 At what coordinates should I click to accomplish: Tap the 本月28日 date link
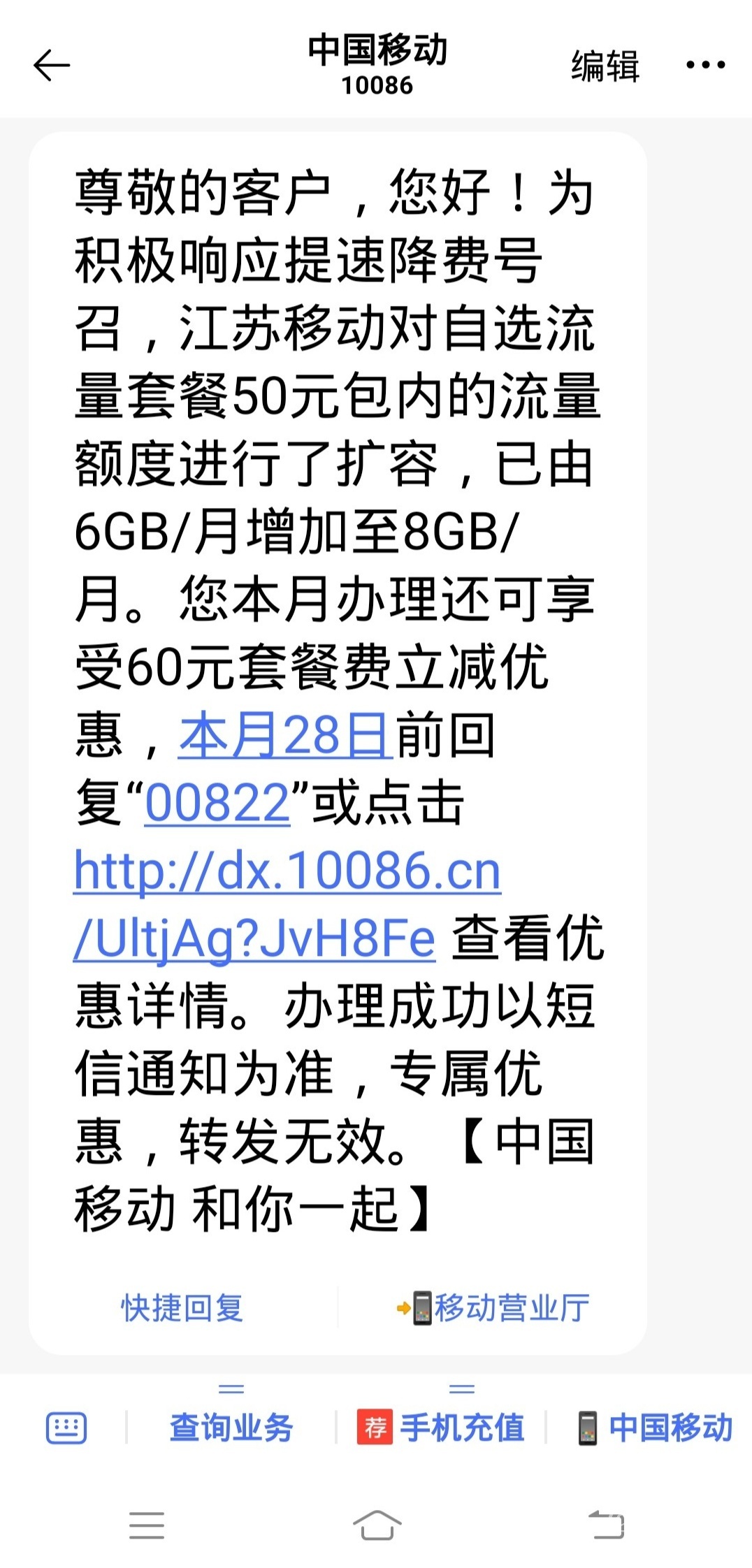point(284,735)
